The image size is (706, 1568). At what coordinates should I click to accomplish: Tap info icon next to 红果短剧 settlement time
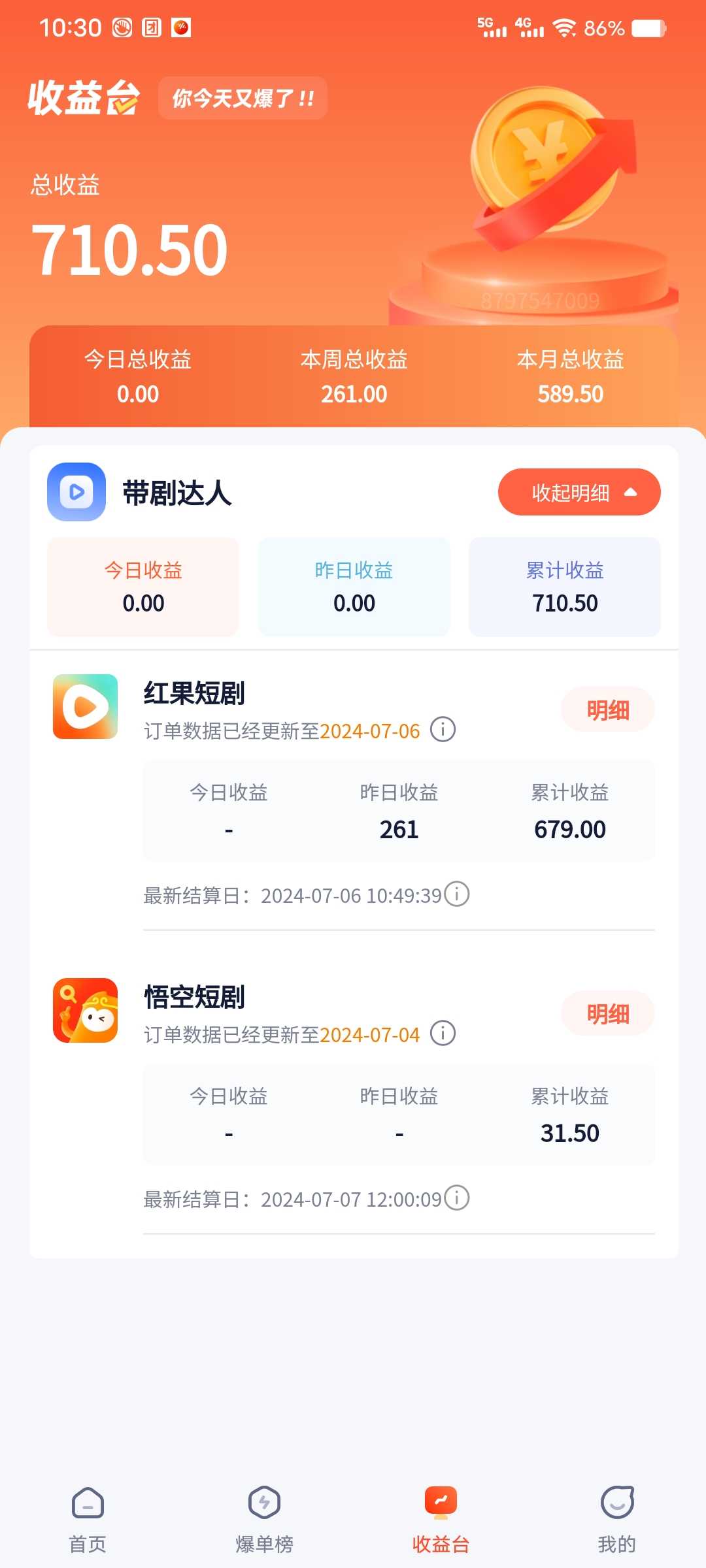coord(458,894)
